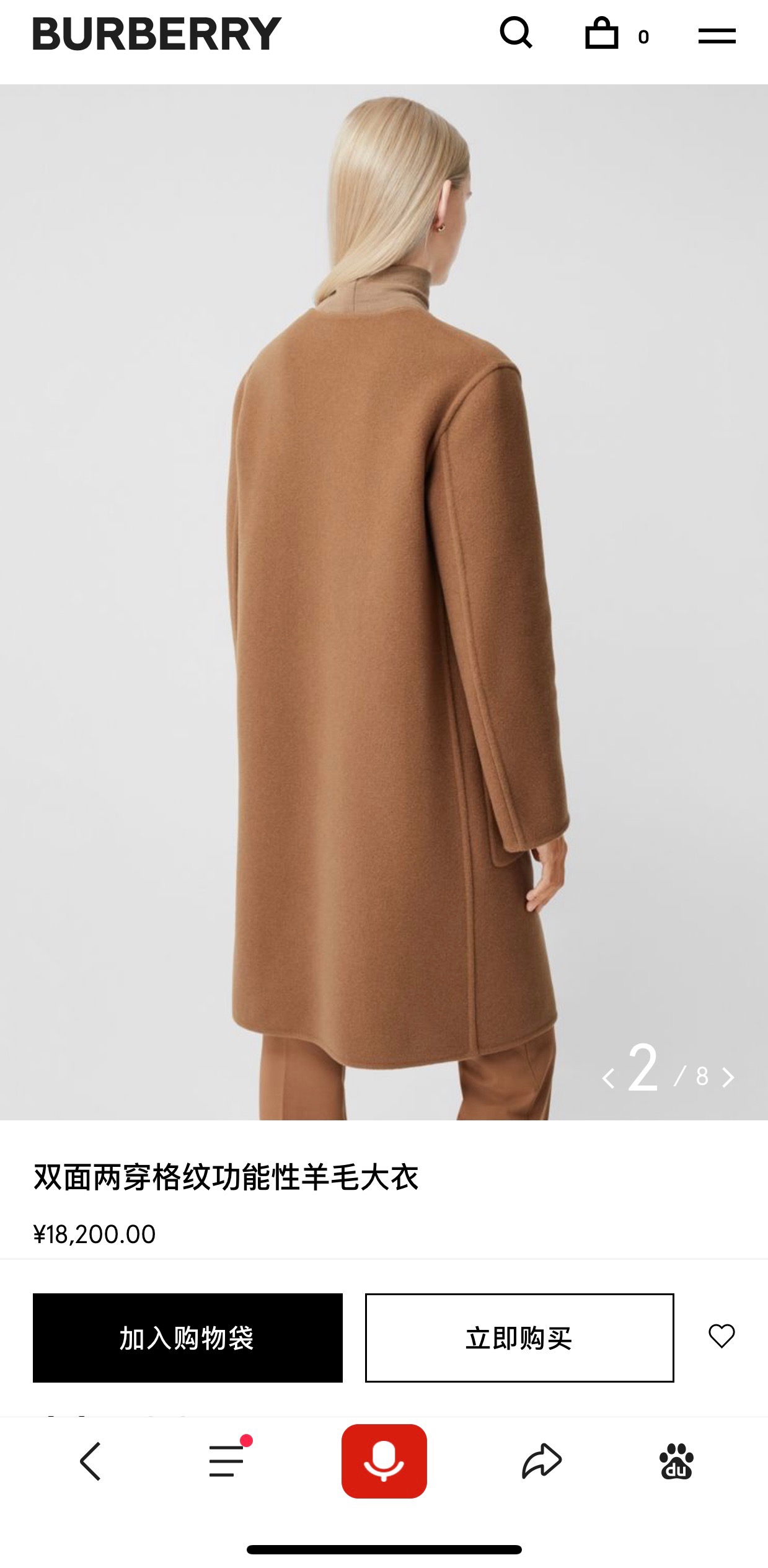Tap 立即购买 to buy now
Image resolution: width=768 pixels, height=1568 pixels.
[x=519, y=1338]
